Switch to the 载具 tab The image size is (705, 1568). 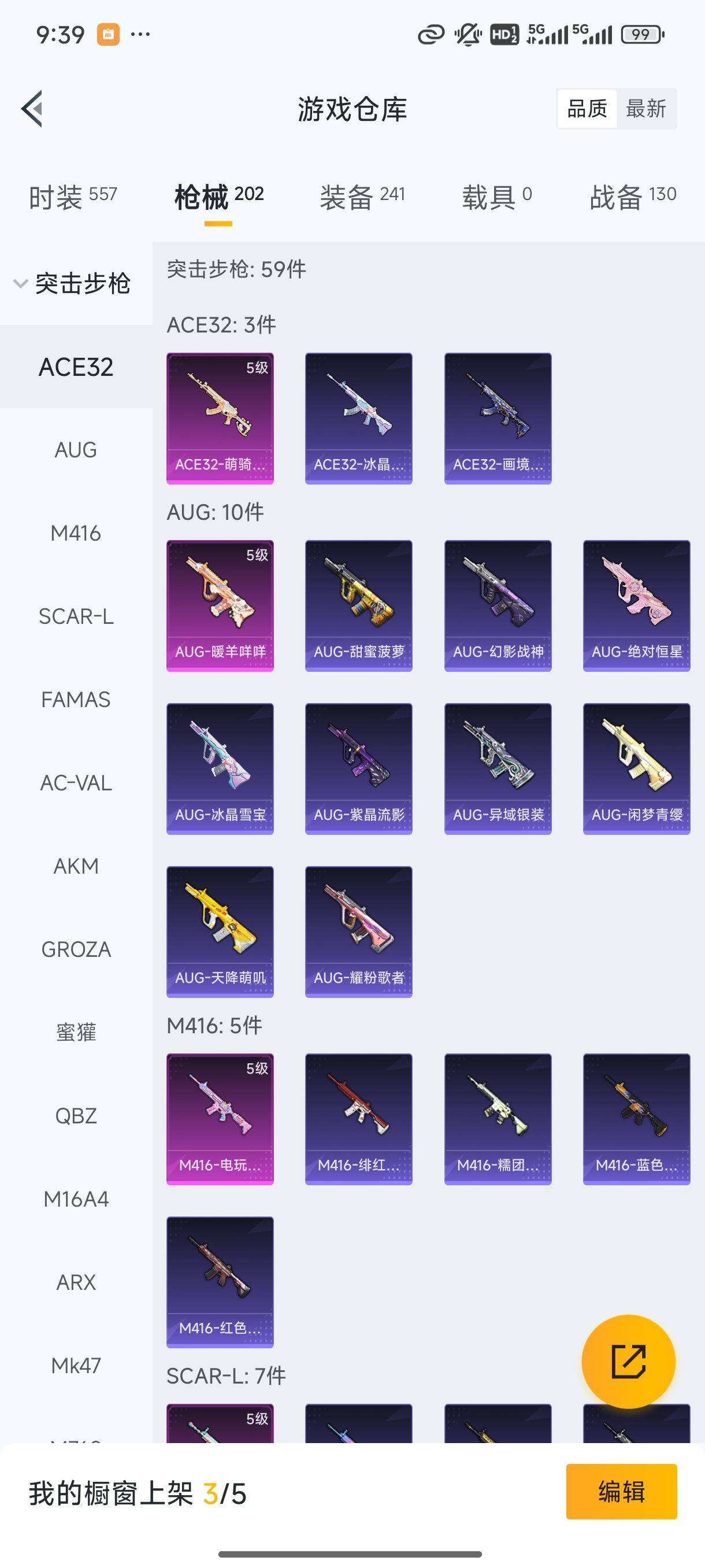(497, 197)
